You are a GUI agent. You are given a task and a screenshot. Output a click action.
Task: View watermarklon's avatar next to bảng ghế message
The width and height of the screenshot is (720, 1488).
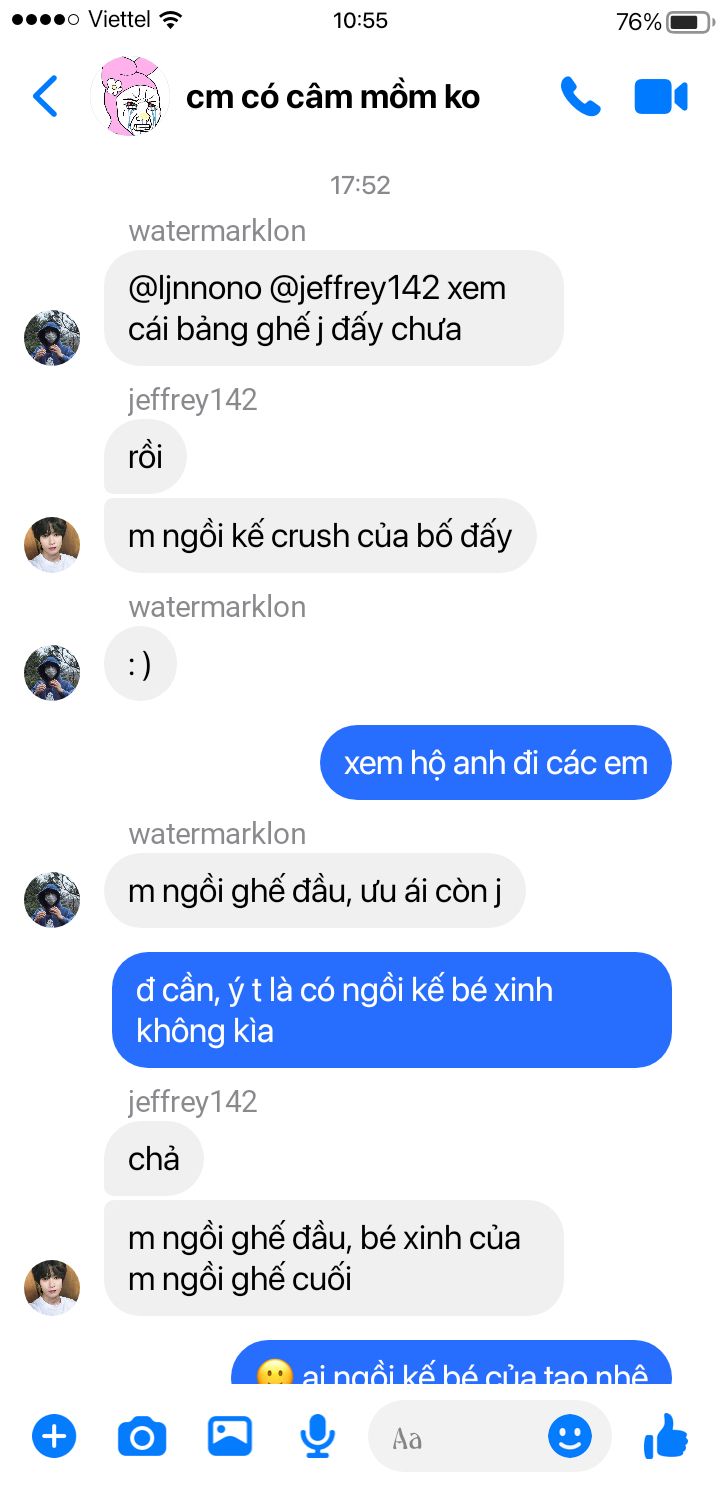click(52, 337)
